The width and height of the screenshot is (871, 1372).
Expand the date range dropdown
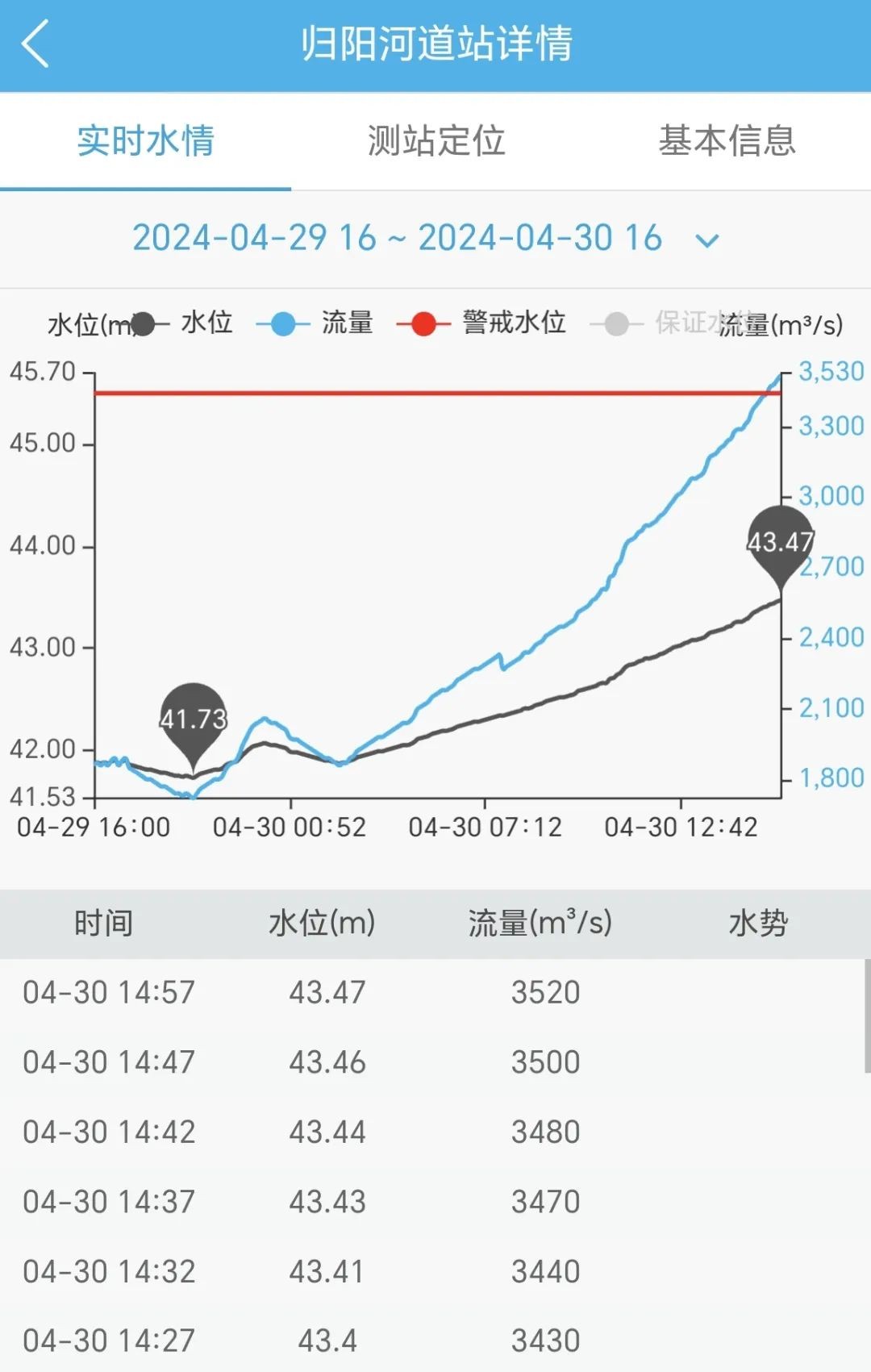click(706, 240)
